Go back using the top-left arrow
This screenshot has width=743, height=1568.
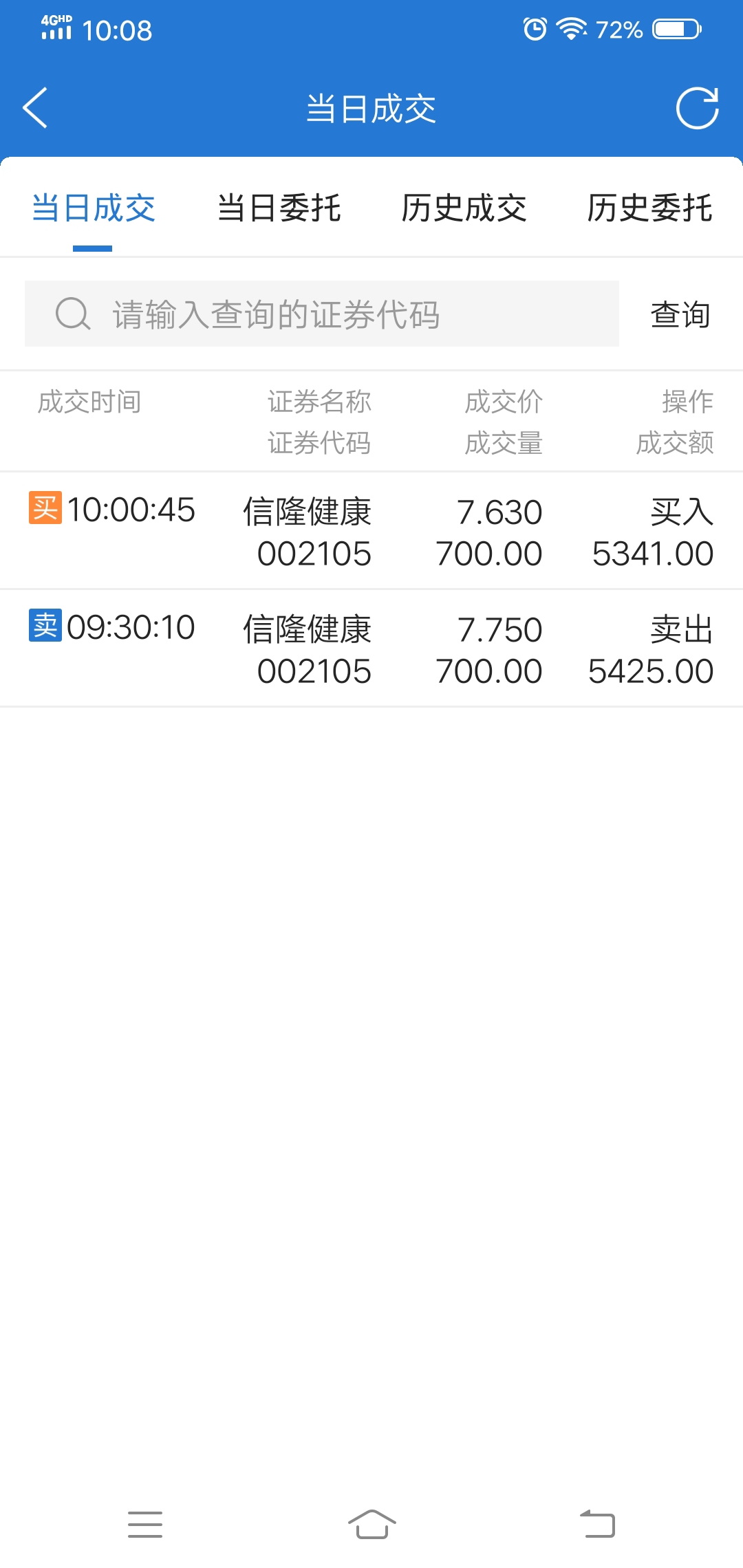click(35, 108)
